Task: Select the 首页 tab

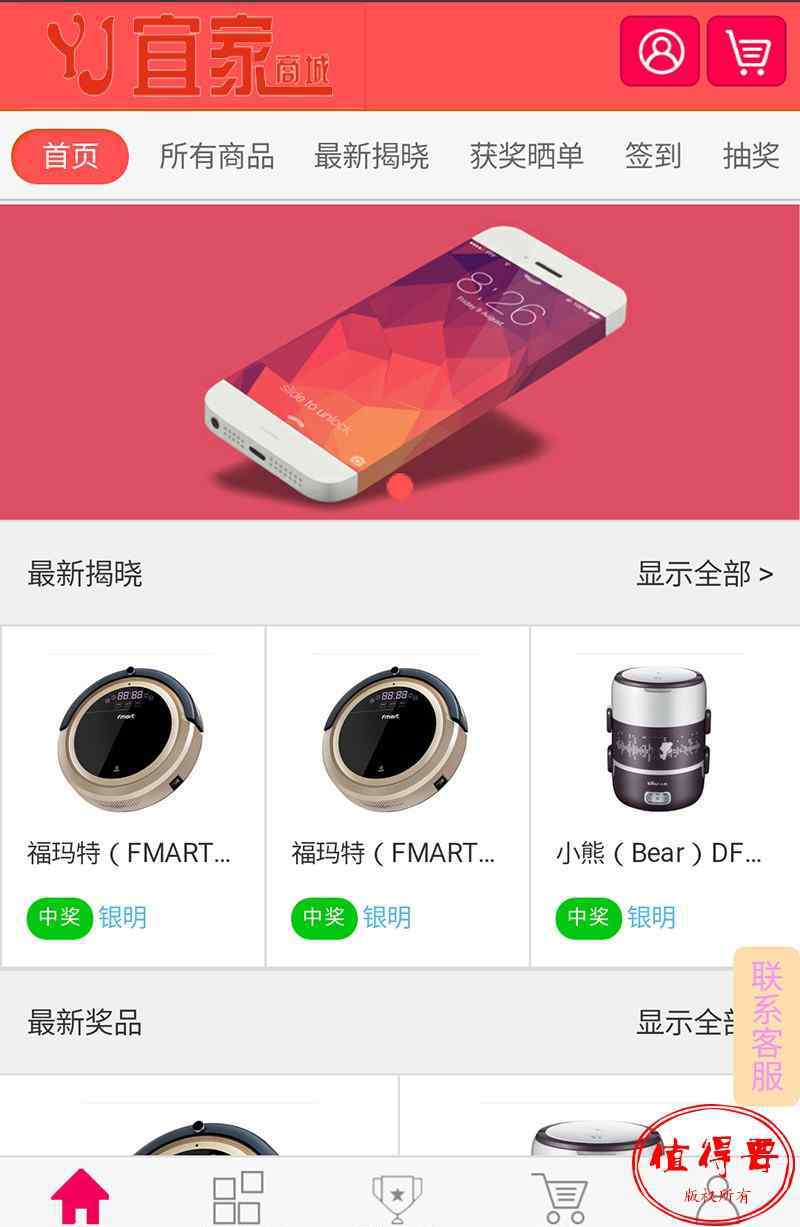Action: pyautogui.click(x=70, y=156)
